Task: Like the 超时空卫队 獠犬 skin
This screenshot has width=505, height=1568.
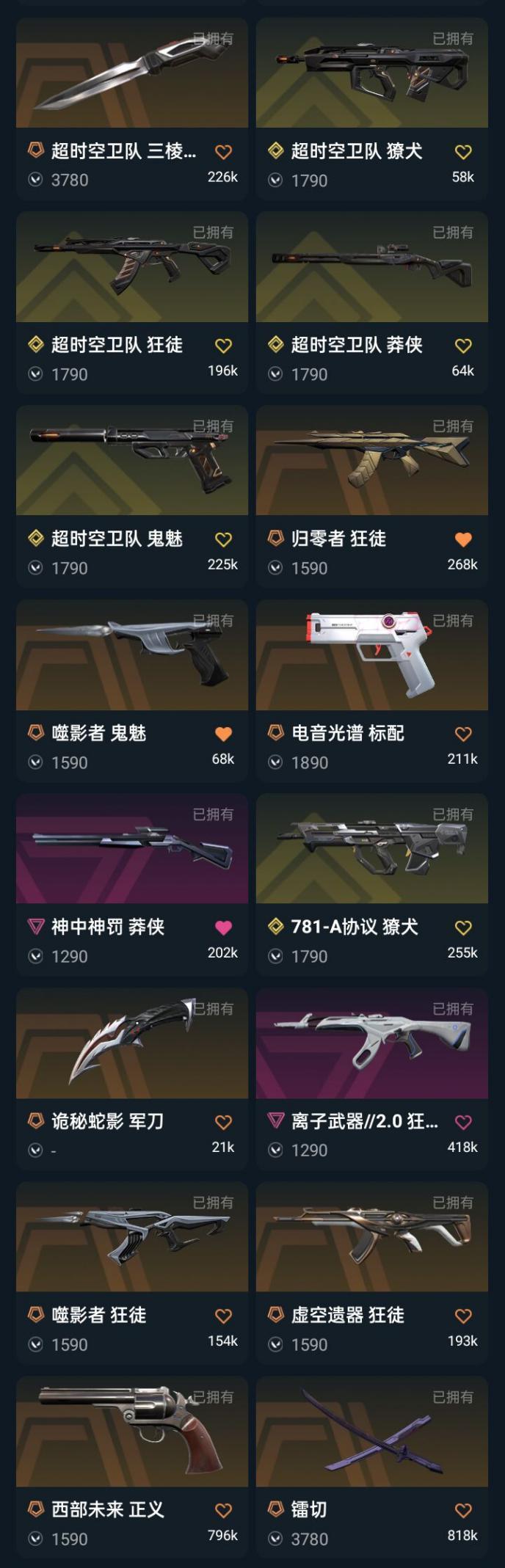Action: pos(463,152)
